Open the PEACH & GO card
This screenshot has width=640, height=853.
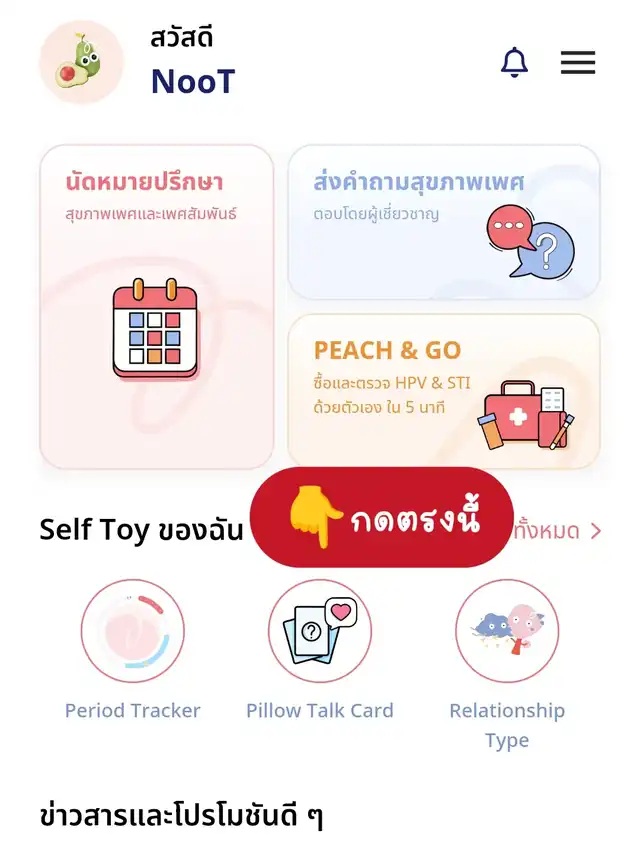[x=443, y=391]
